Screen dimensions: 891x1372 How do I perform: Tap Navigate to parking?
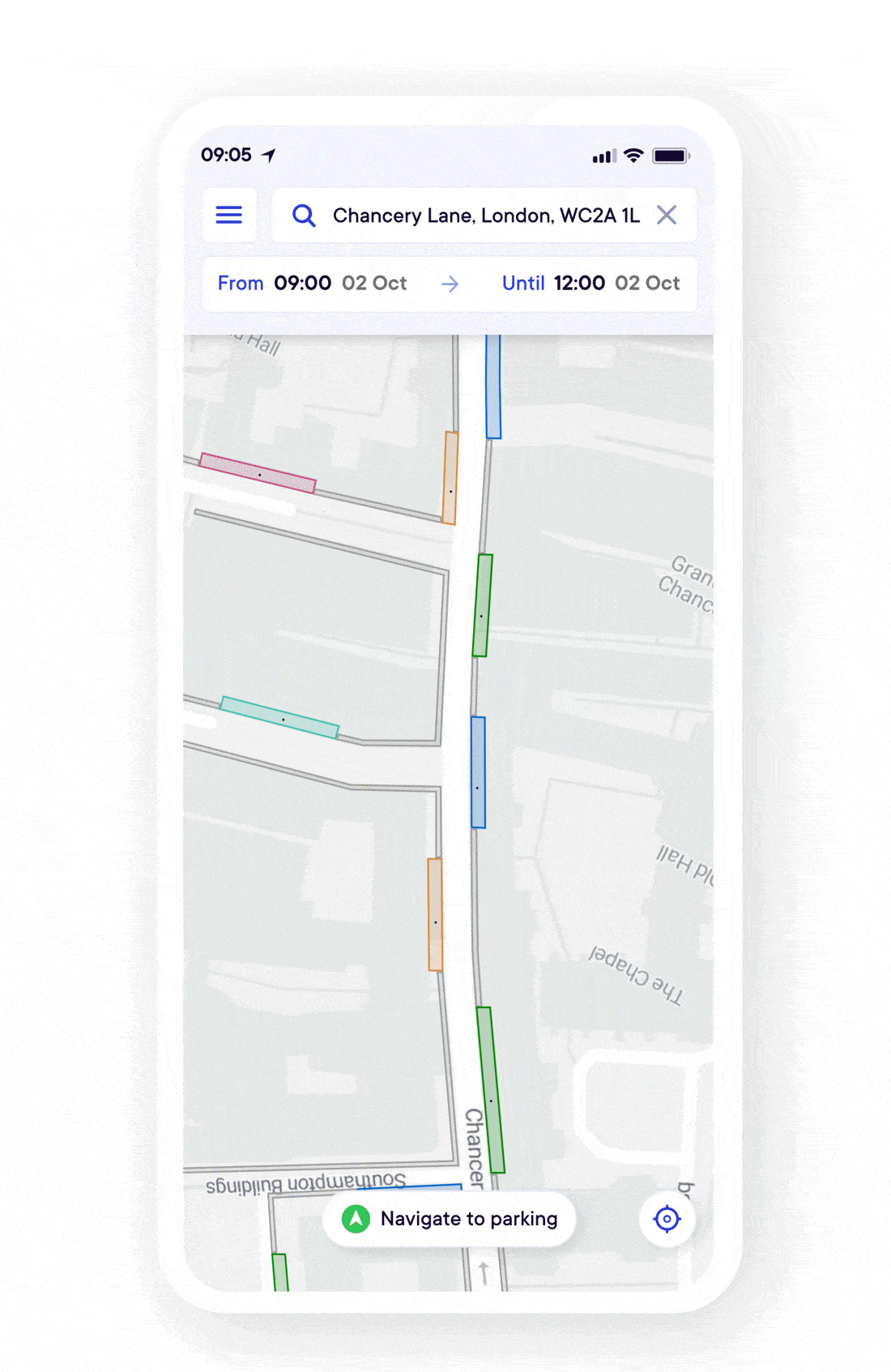450,1218
